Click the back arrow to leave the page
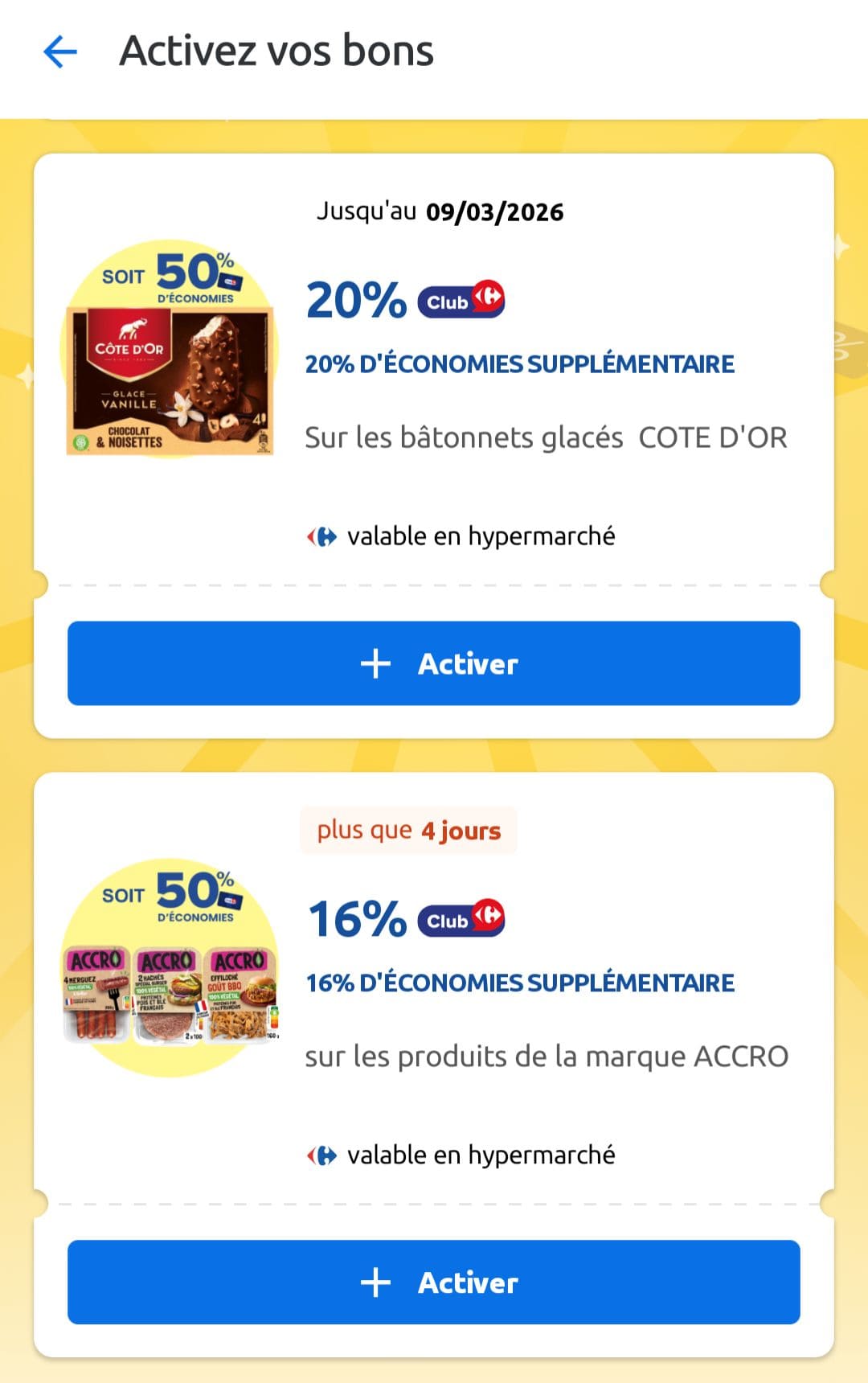The image size is (868, 1383). [x=60, y=52]
